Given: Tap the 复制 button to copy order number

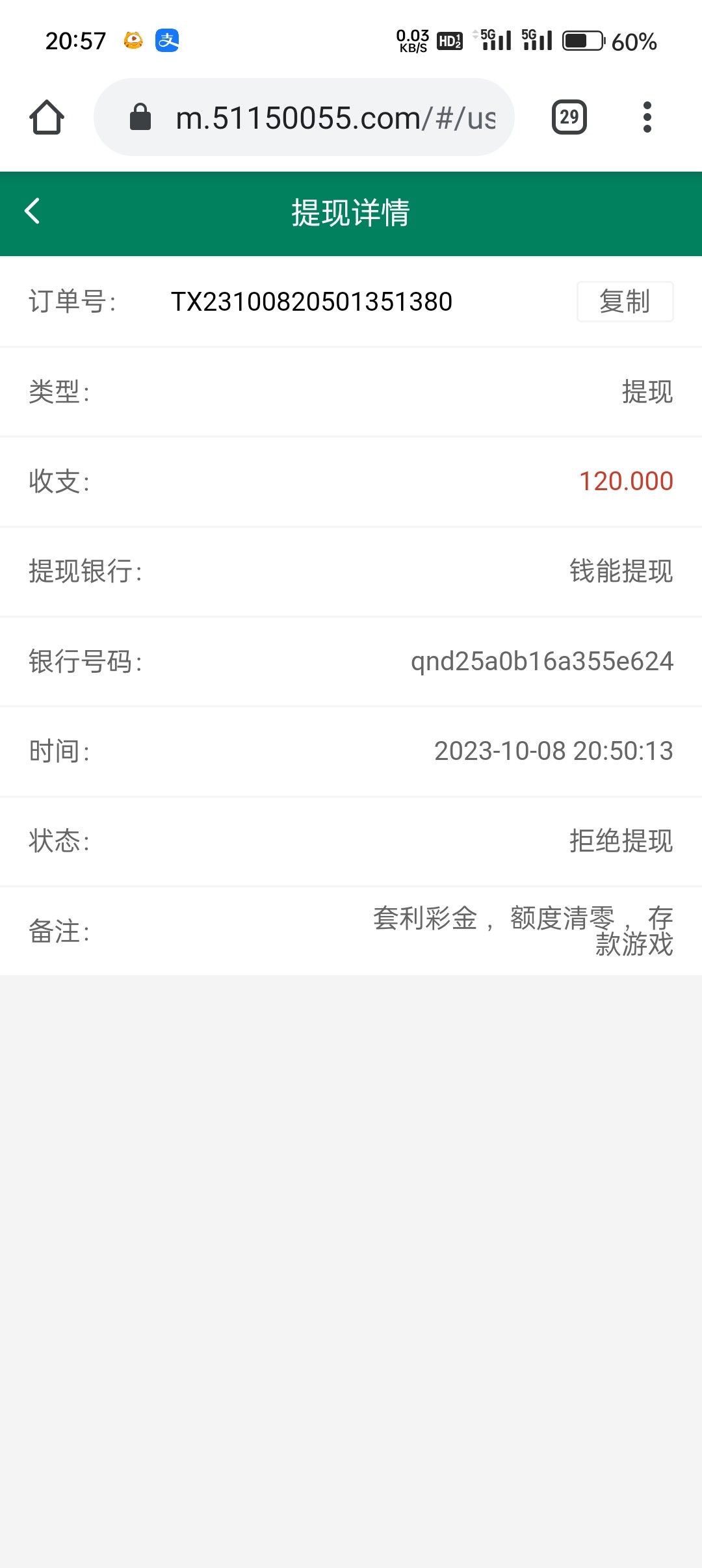Looking at the screenshot, I should [x=624, y=301].
